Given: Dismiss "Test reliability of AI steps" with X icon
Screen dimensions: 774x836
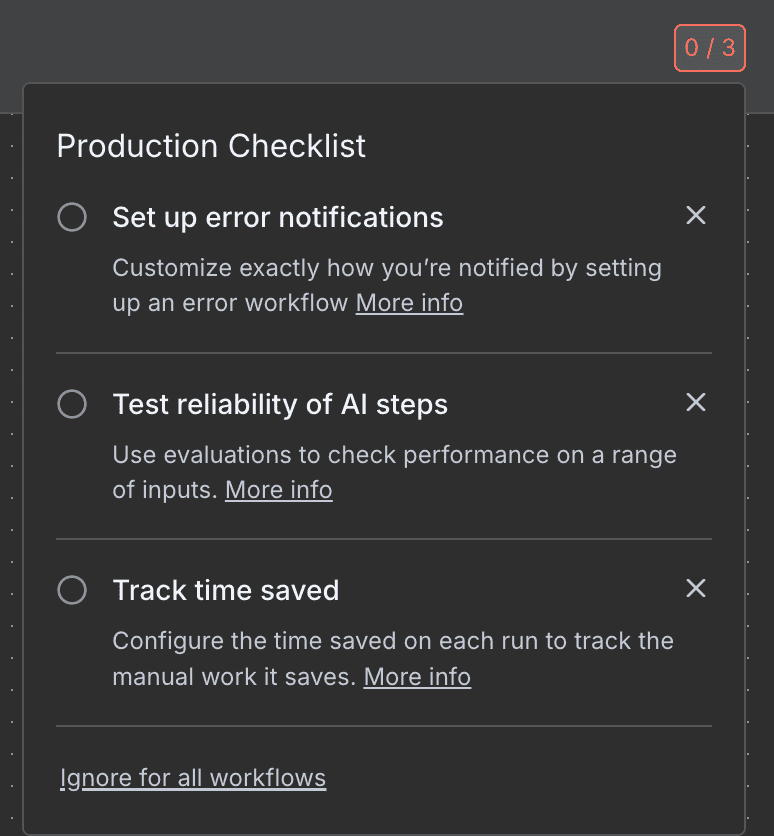Looking at the screenshot, I should click(x=696, y=403).
